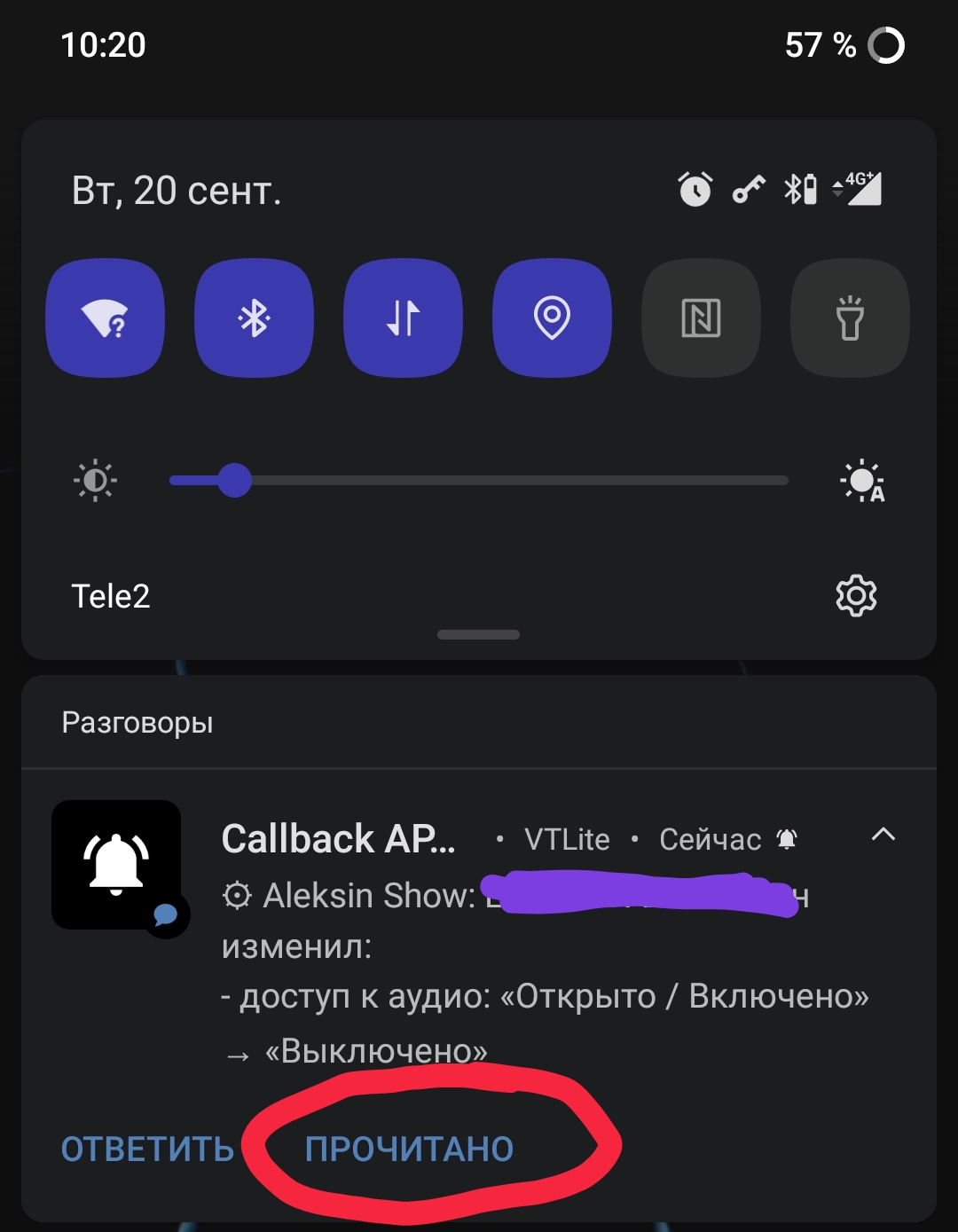Turn off the Wi-Fi quick tile
Viewport: 958px width, 1232px height.
coord(105,318)
